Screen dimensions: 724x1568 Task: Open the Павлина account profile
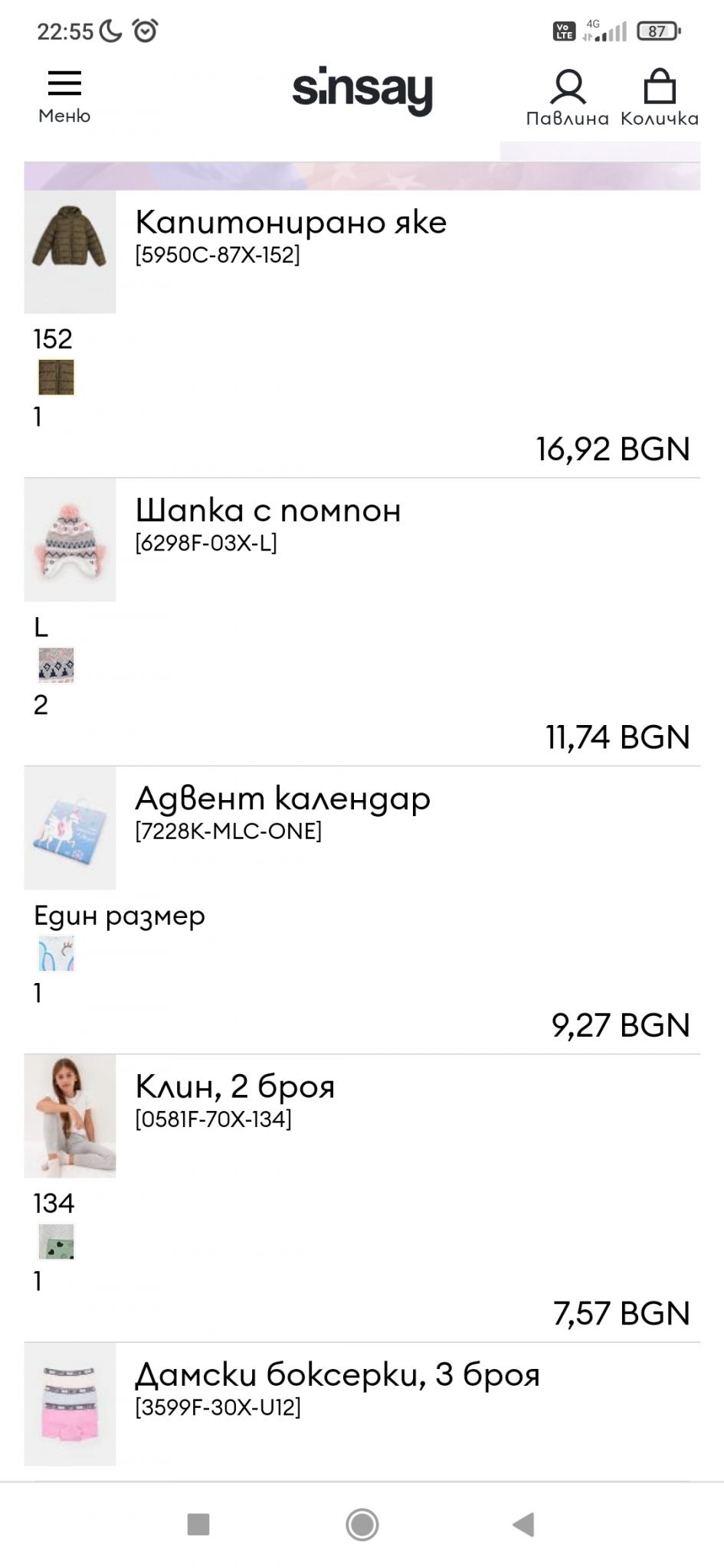568,96
